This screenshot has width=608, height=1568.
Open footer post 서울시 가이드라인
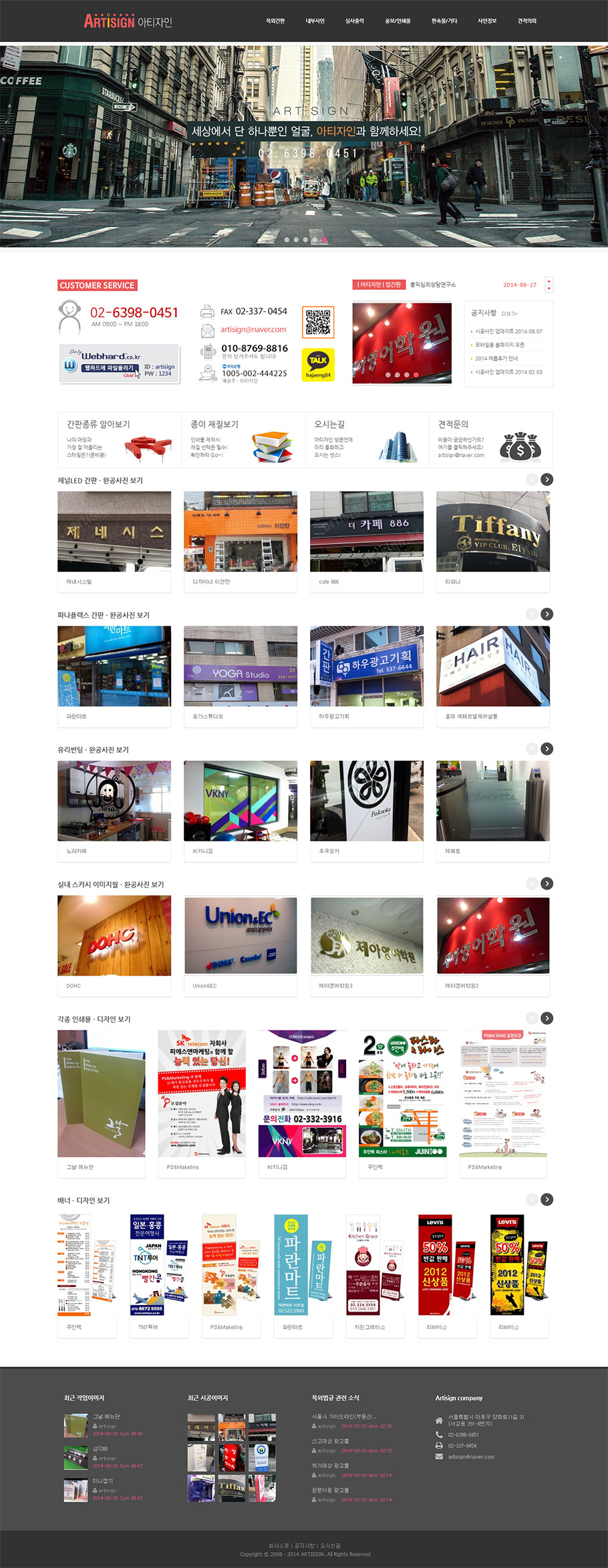343,1416
